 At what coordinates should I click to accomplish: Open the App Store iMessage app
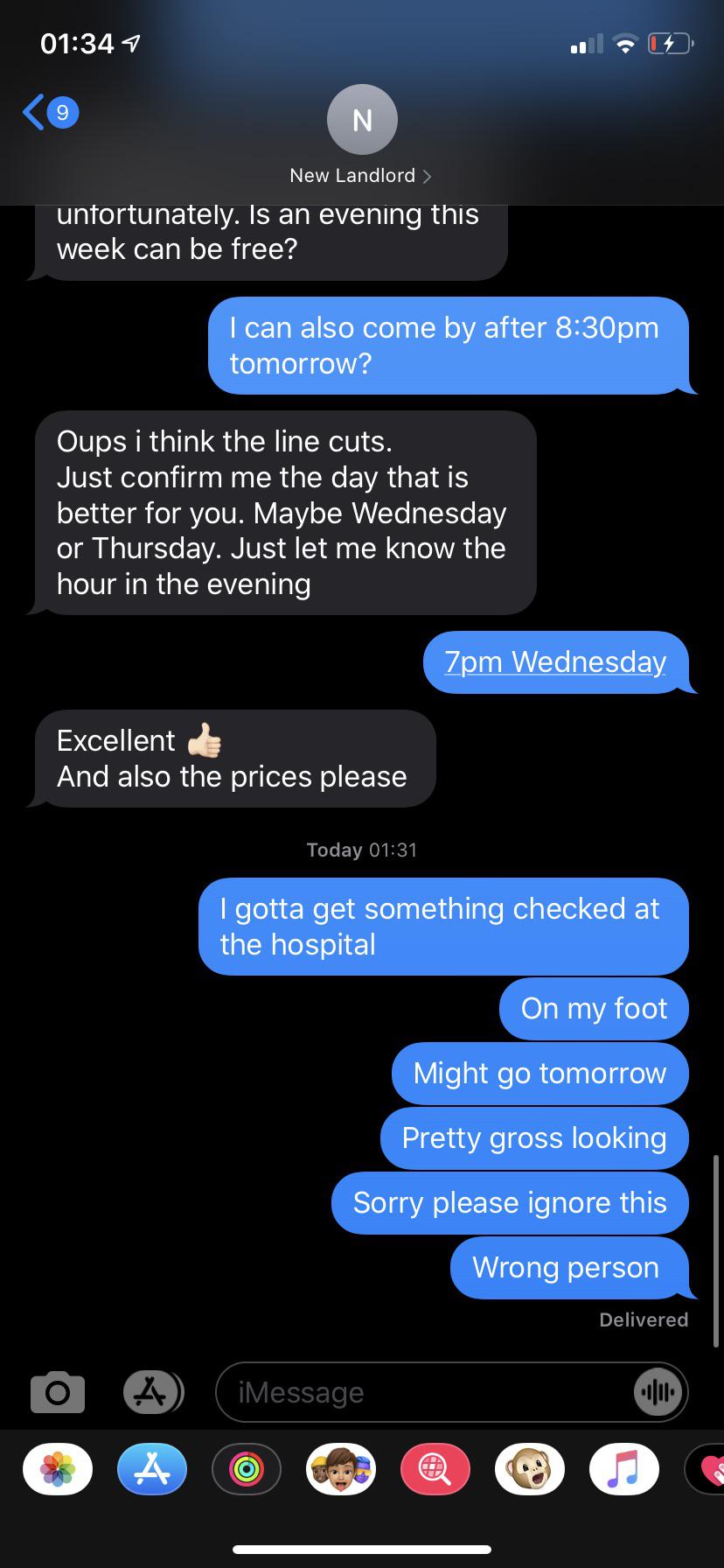[x=152, y=1468]
